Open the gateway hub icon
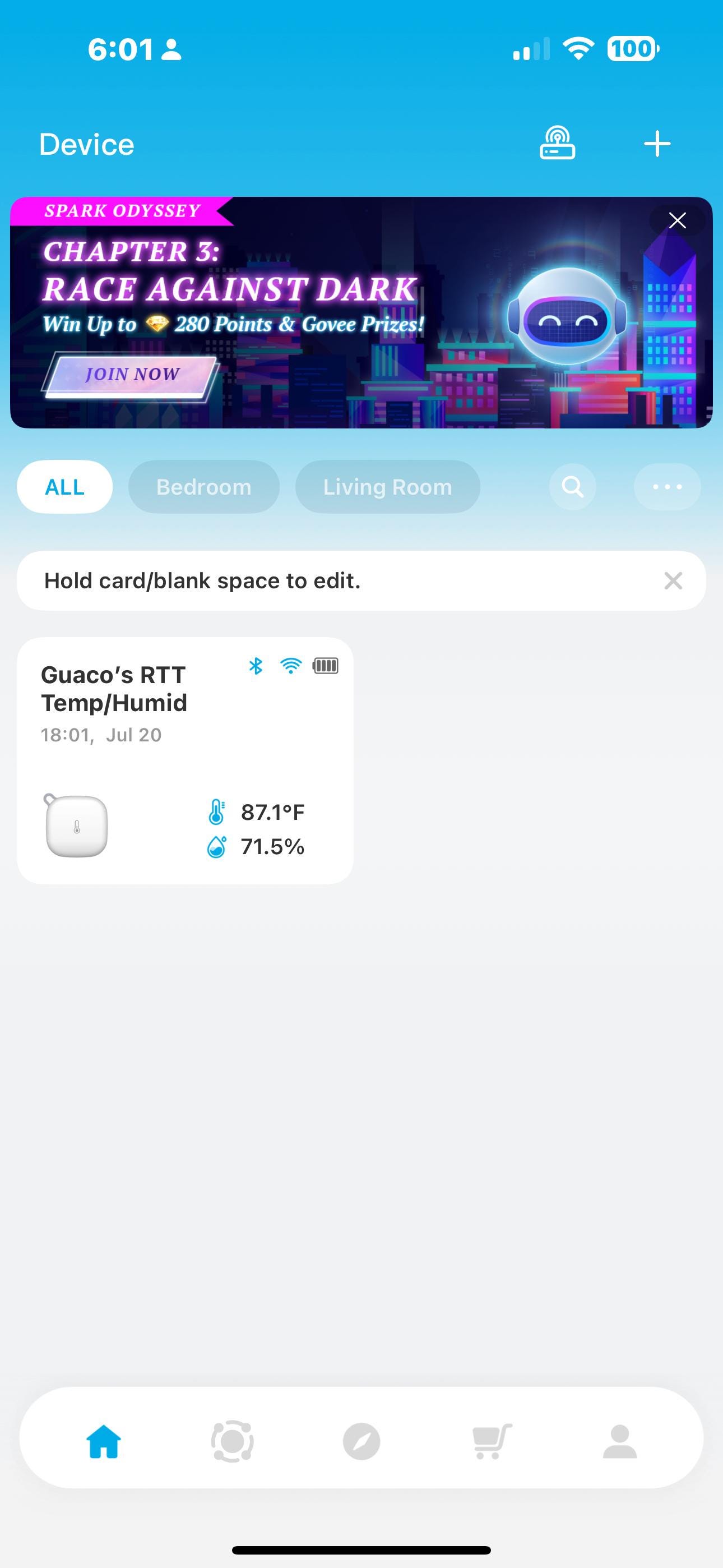Image resolution: width=723 pixels, height=1568 pixels. pyautogui.click(x=557, y=144)
